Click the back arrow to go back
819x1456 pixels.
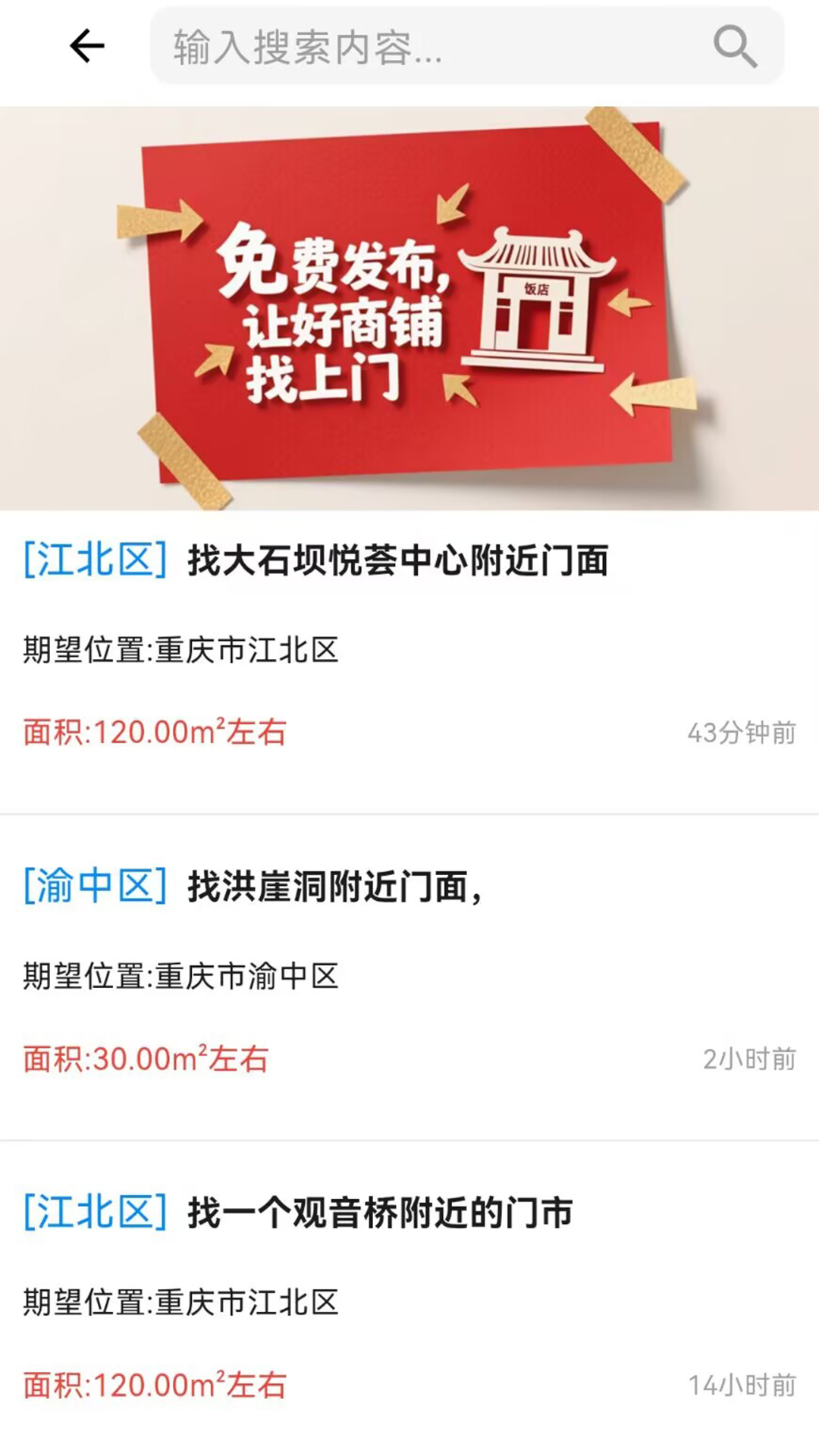(x=86, y=45)
